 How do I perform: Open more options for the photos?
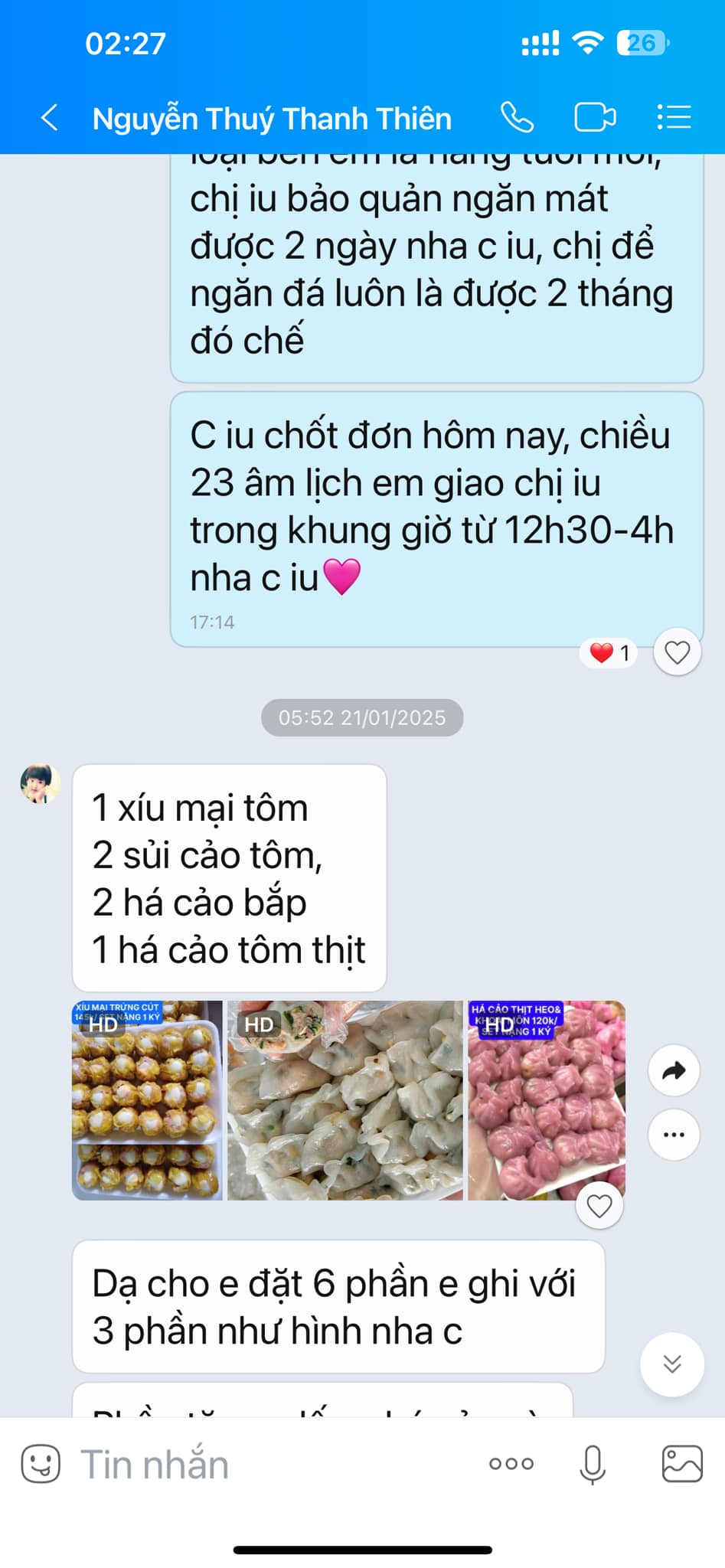click(x=674, y=1135)
